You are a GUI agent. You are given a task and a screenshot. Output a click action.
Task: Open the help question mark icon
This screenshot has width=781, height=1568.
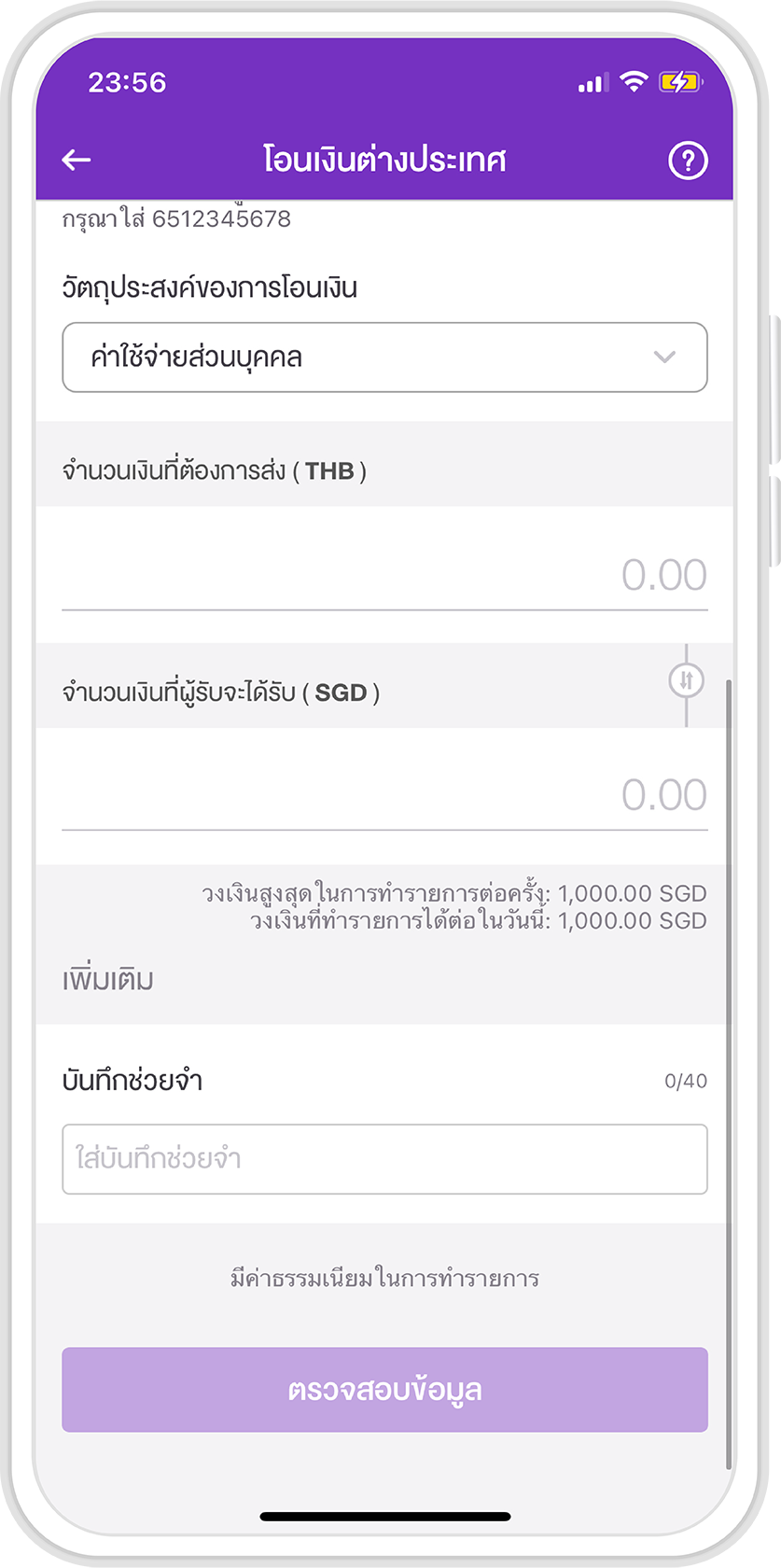click(x=688, y=161)
